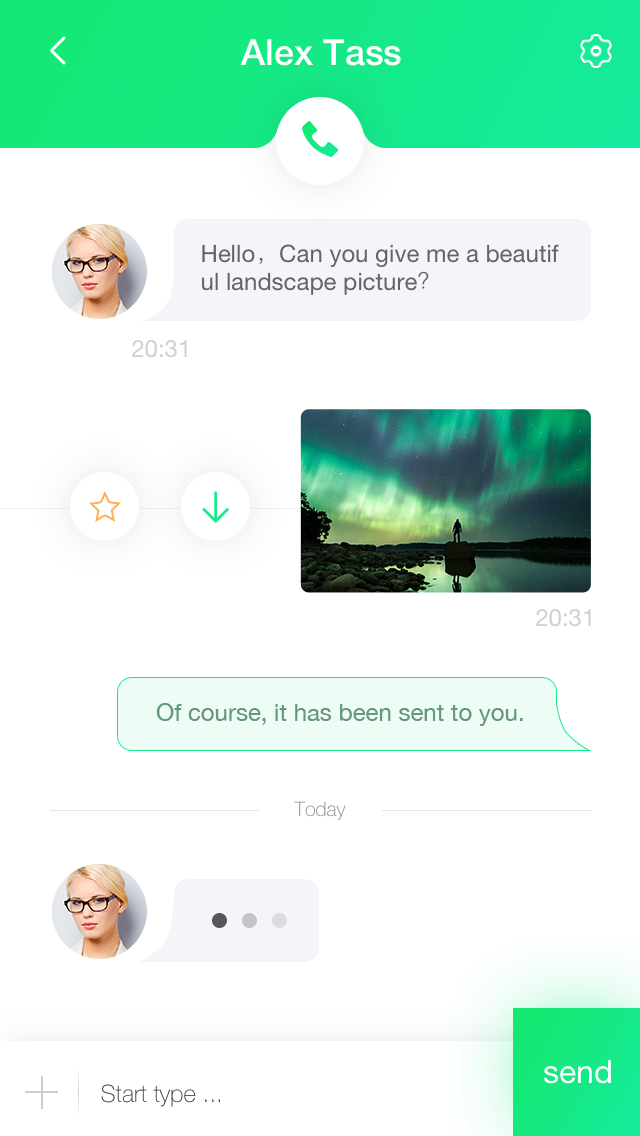Tap the send button

(x=577, y=1072)
